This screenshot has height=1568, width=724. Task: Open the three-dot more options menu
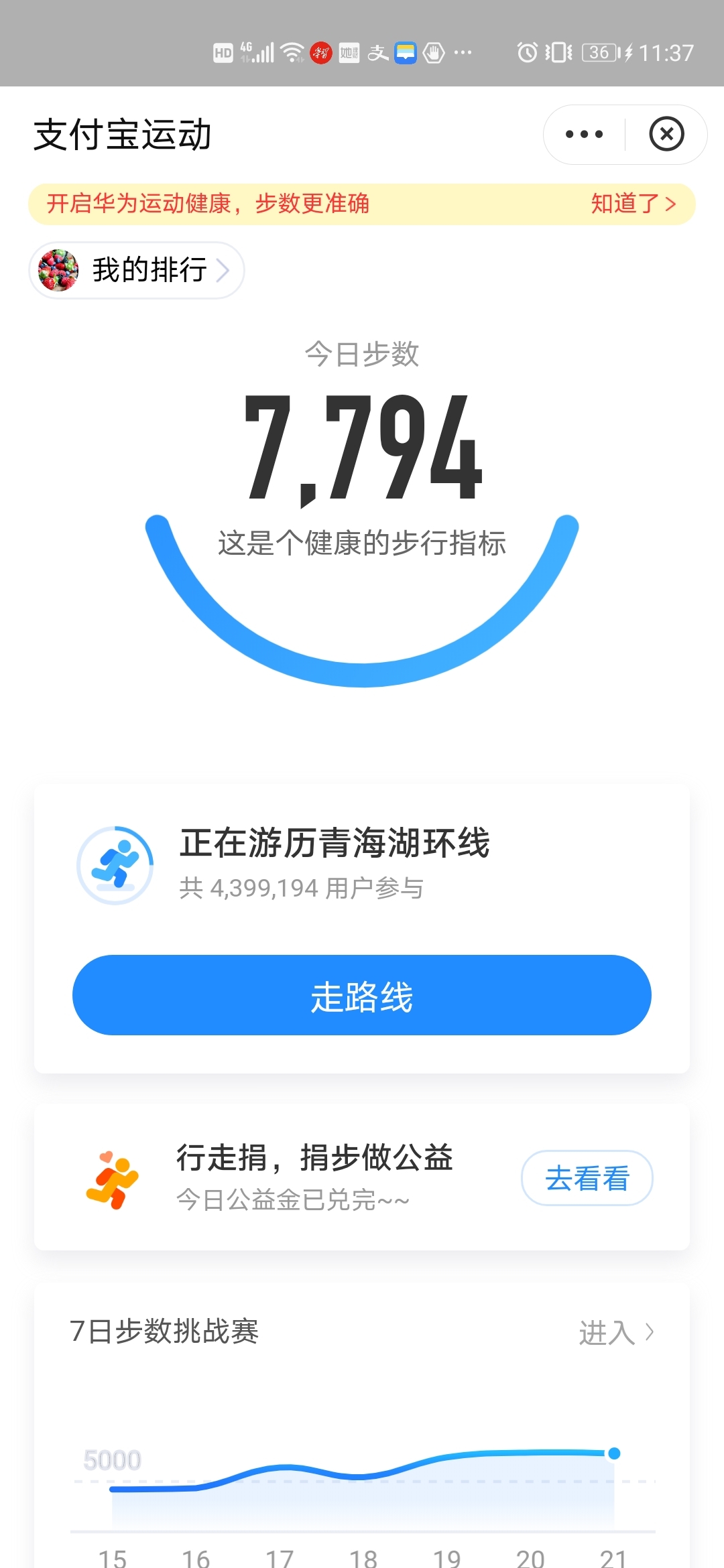584,135
